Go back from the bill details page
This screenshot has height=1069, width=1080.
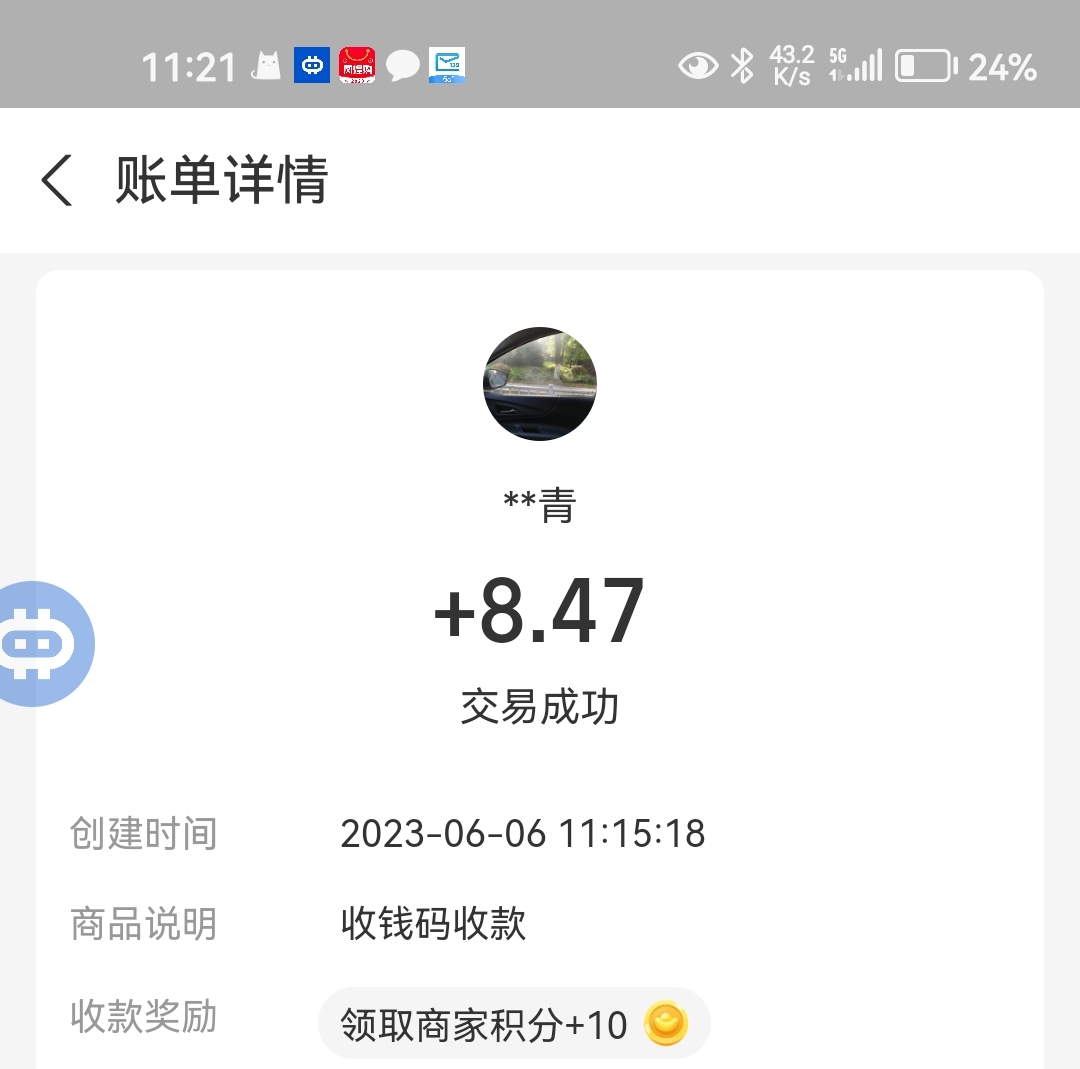[58, 181]
